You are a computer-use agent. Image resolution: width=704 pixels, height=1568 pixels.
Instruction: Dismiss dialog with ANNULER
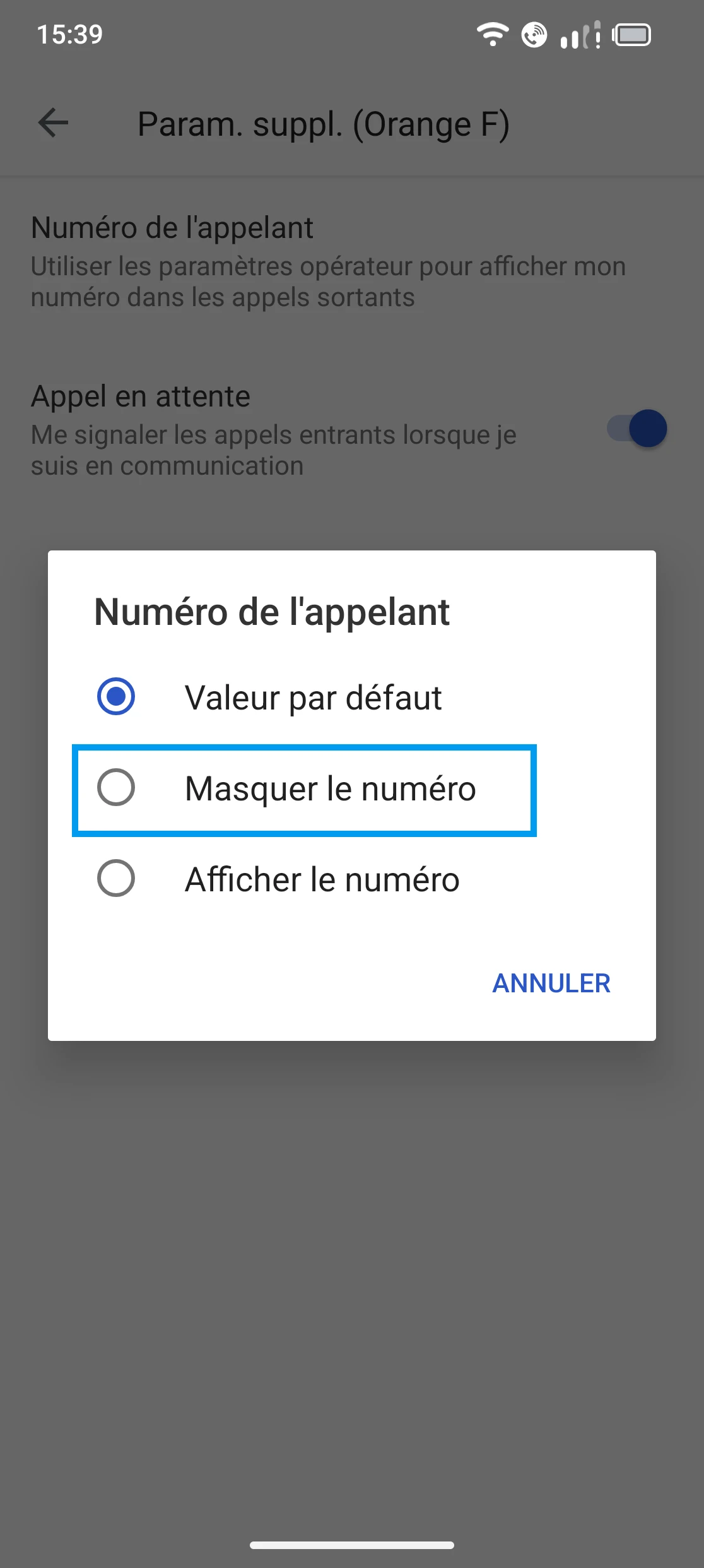tap(551, 983)
